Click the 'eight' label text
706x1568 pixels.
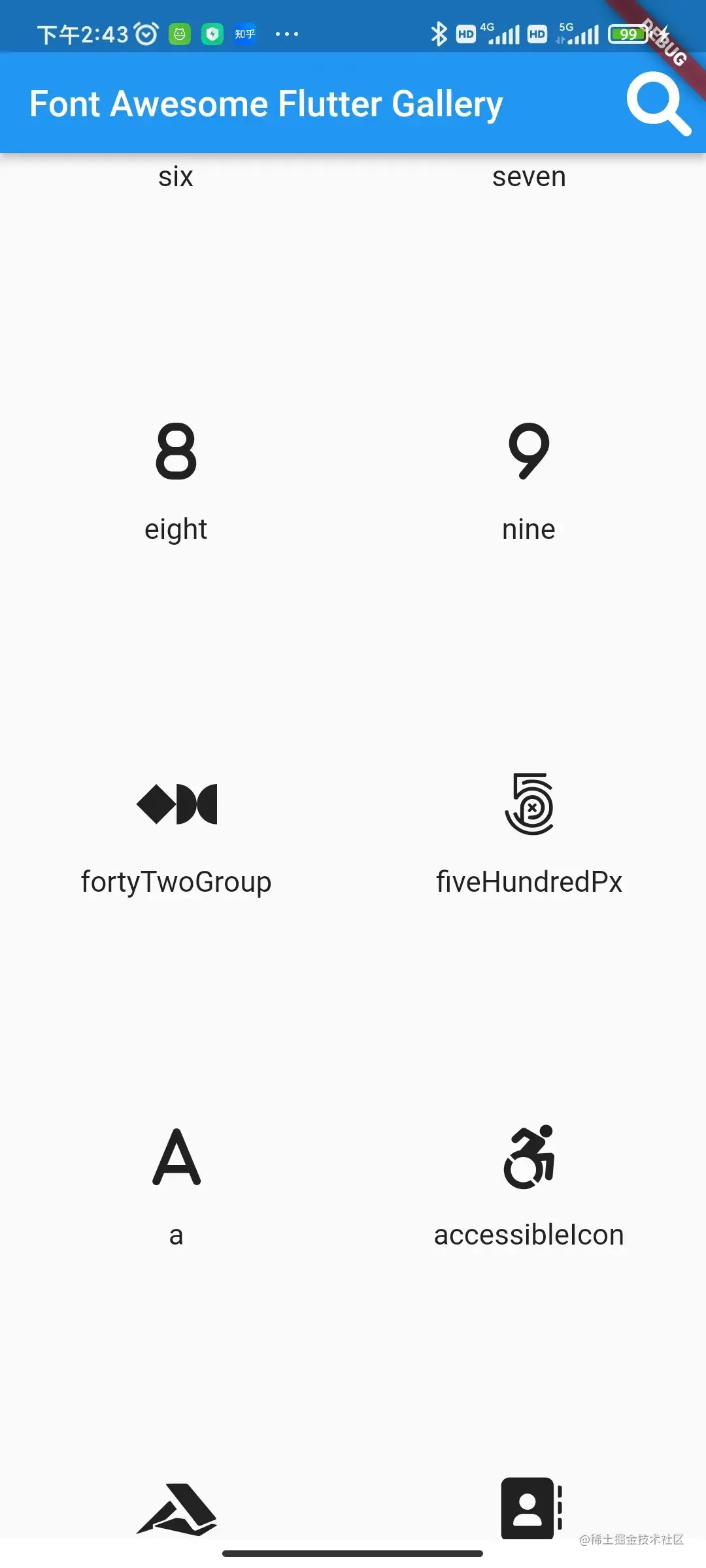point(176,528)
